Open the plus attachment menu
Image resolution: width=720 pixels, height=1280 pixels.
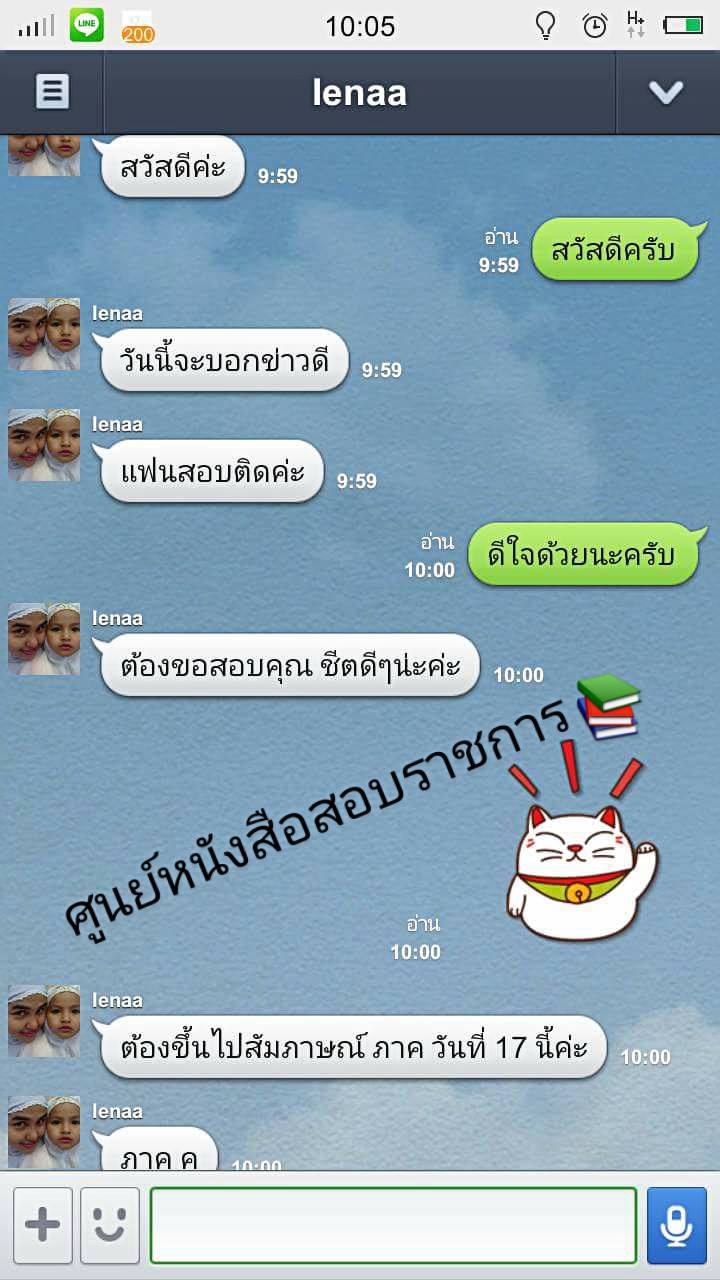pos(42,1226)
